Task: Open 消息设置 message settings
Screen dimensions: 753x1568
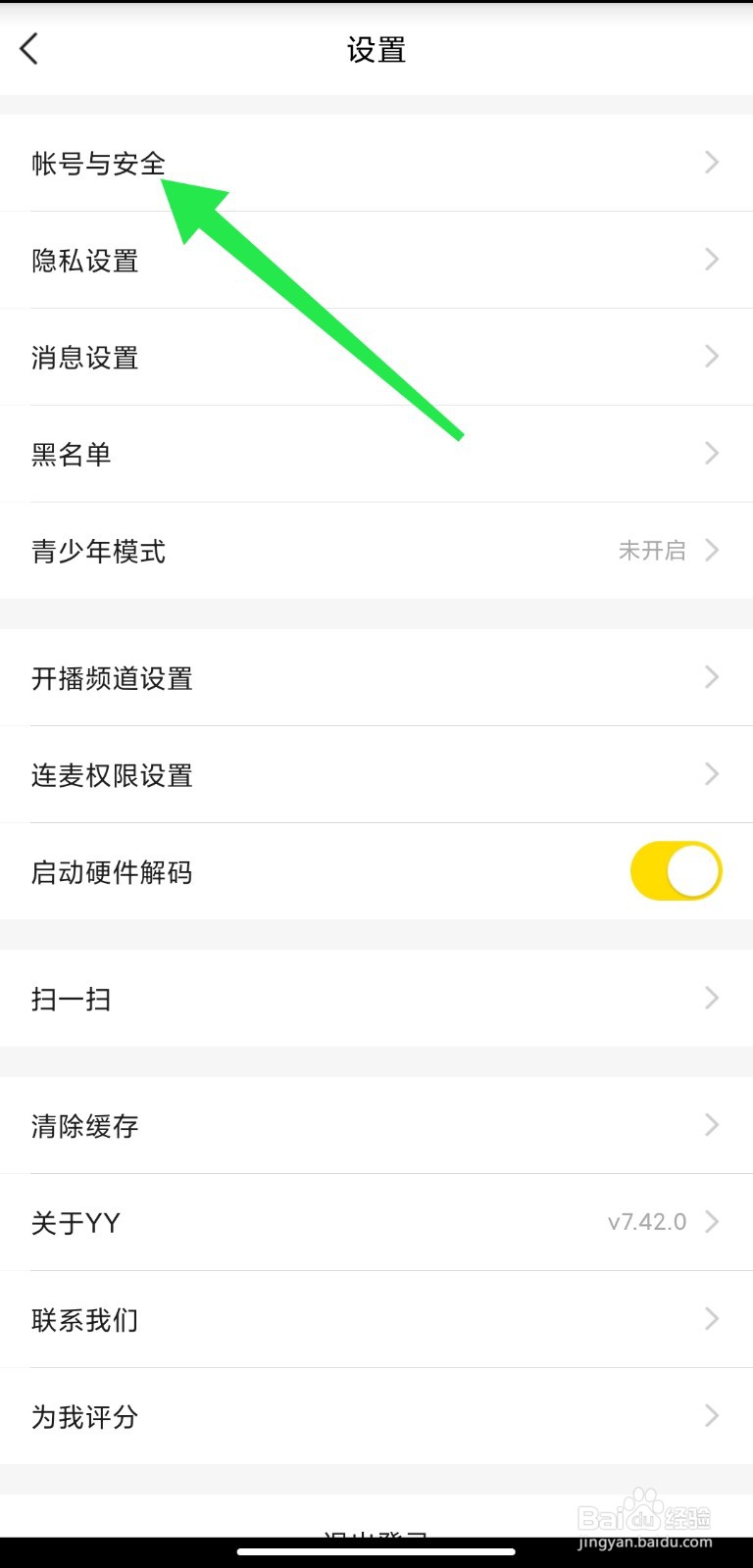Action: point(84,357)
